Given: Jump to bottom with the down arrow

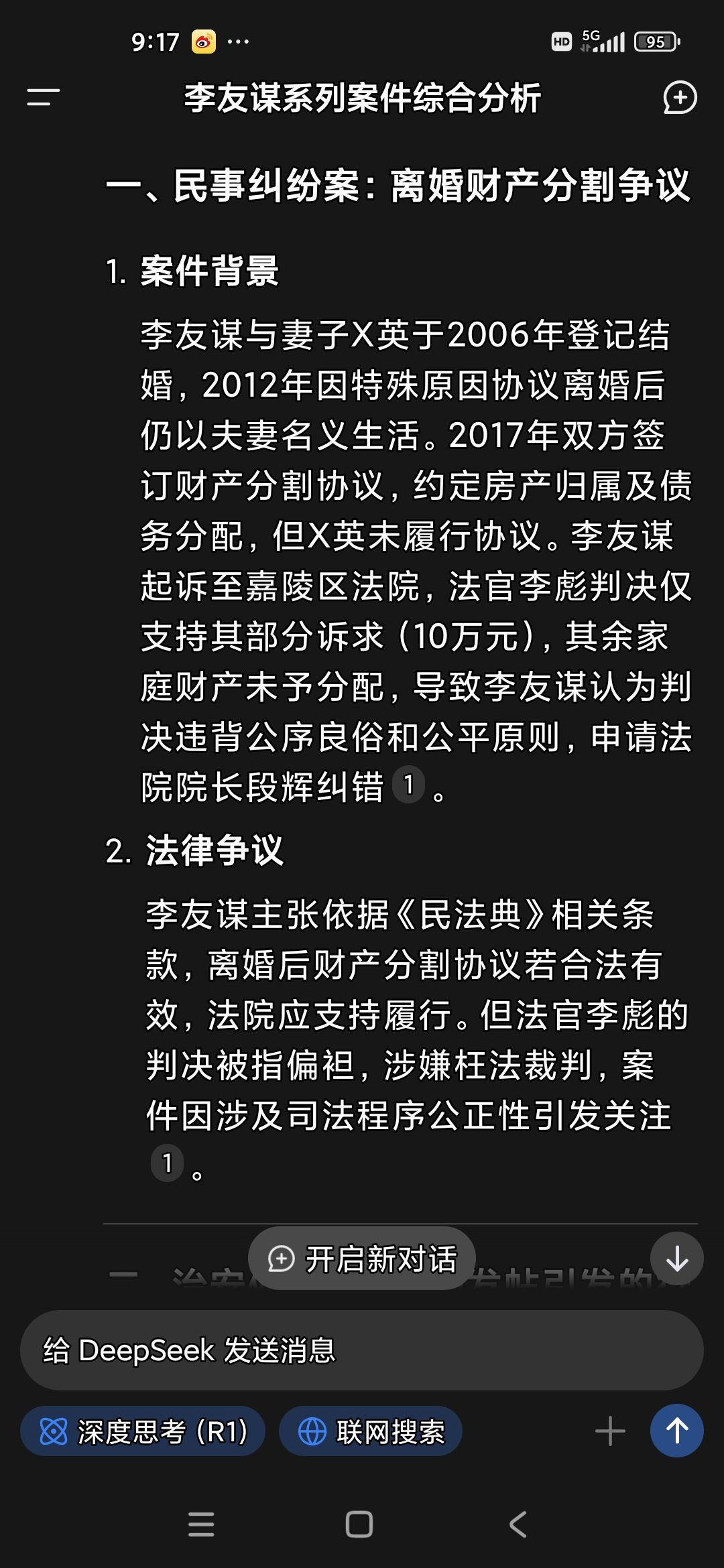Looking at the screenshot, I should pyautogui.click(x=676, y=1258).
